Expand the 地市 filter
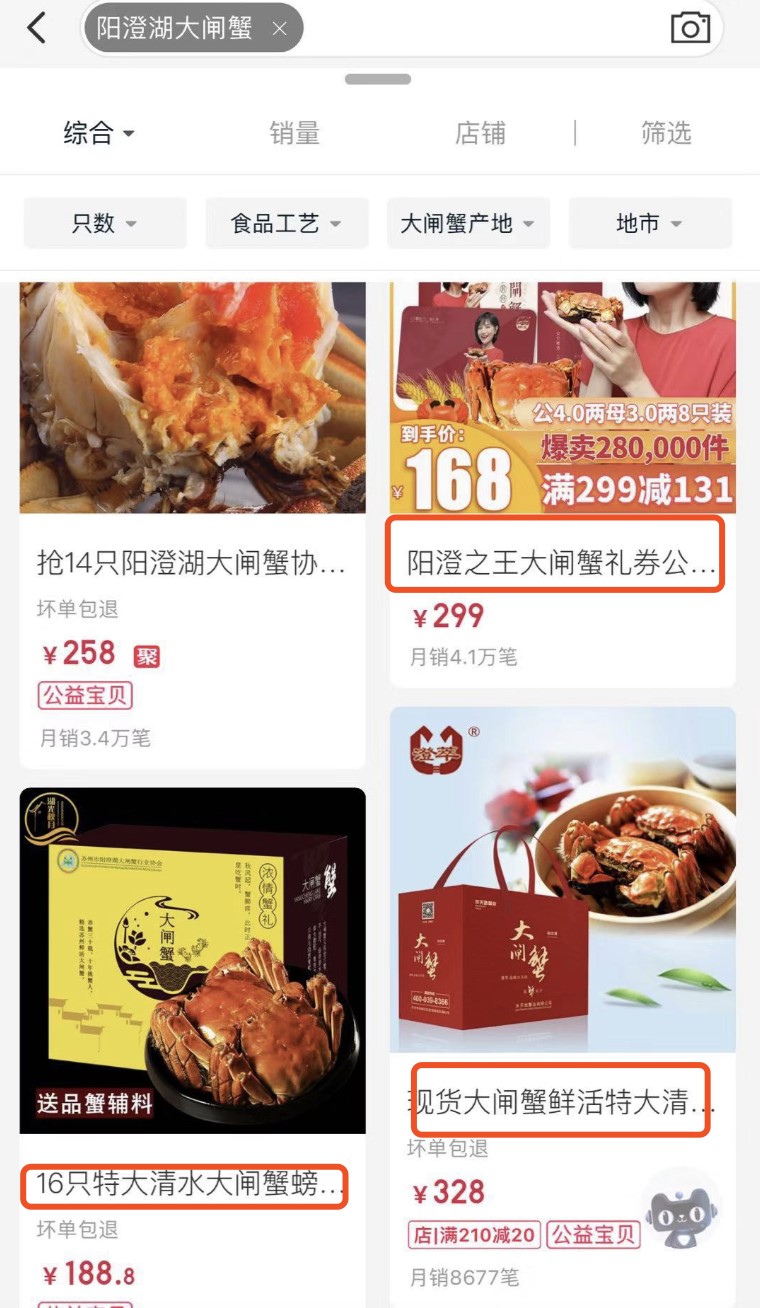Viewport: 760px width, 1308px height. [650, 223]
